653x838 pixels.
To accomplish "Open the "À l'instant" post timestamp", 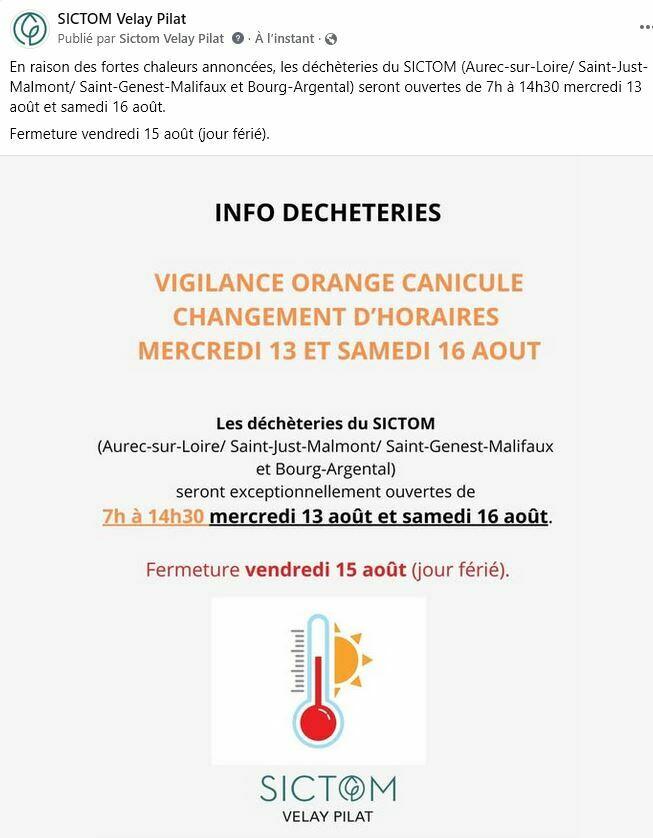I will pos(285,39).
